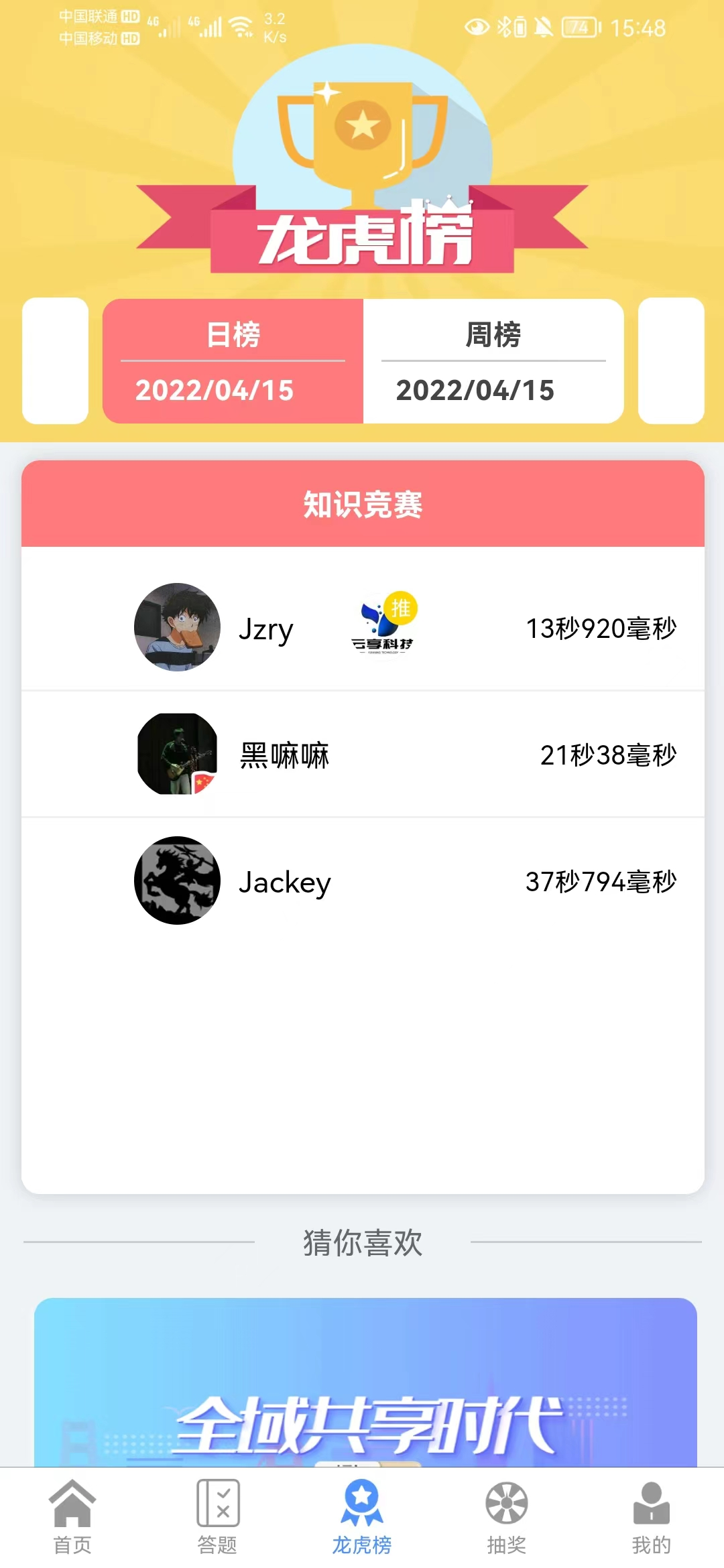Click the trophy illustration at the top
724x1568 pixels.
click(x=362, y=134)
